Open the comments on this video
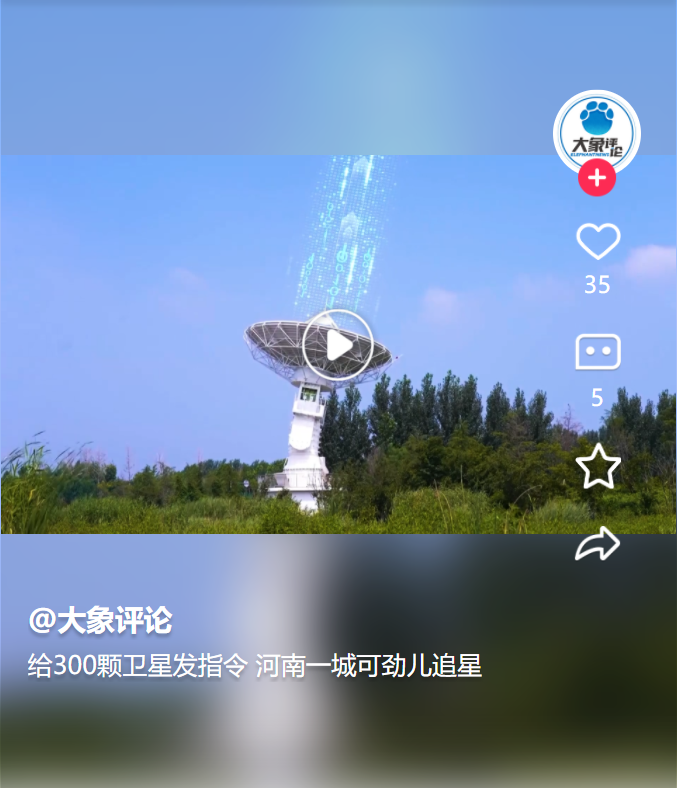677x788 pixels. pyautogui.click(x=598, y=352)
